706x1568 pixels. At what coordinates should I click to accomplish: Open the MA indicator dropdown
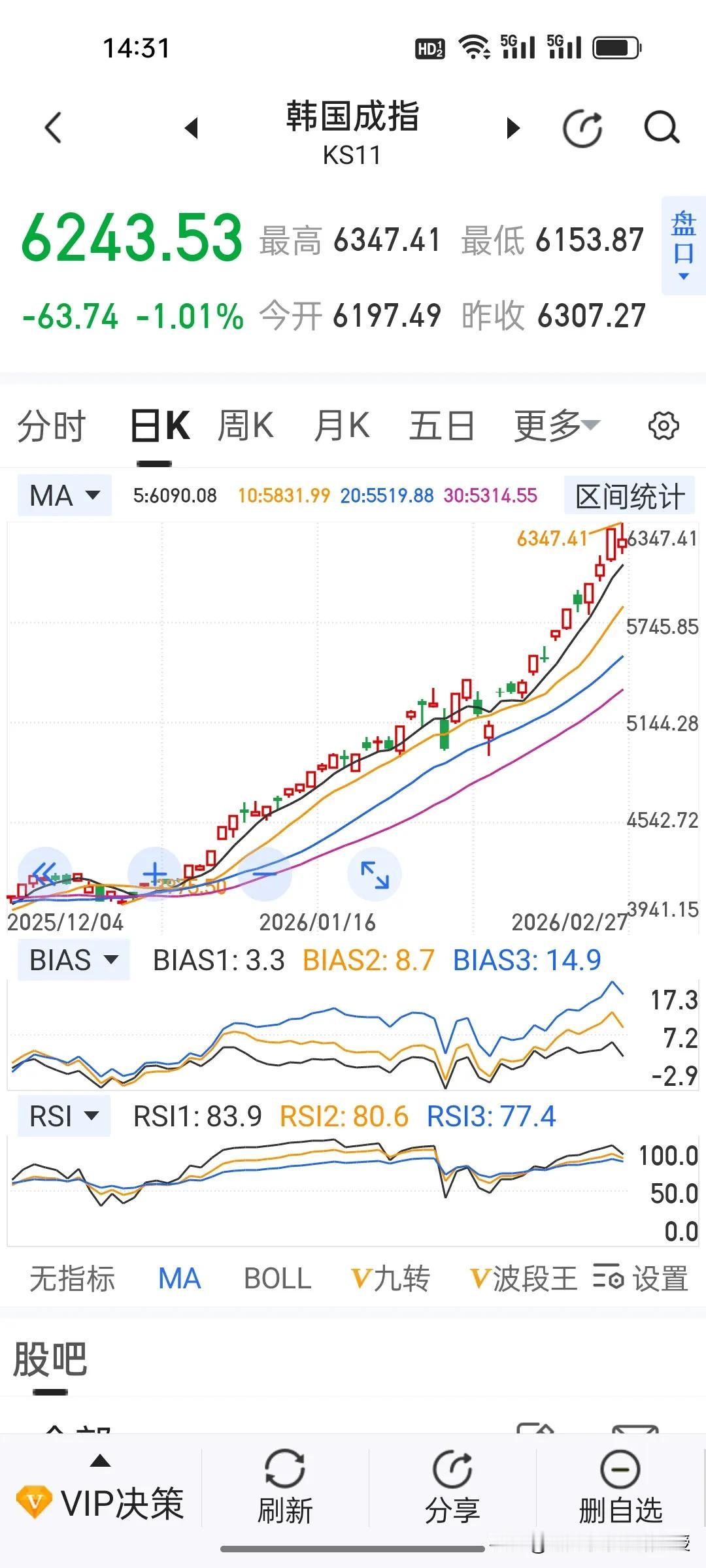(x=65, y=495)
